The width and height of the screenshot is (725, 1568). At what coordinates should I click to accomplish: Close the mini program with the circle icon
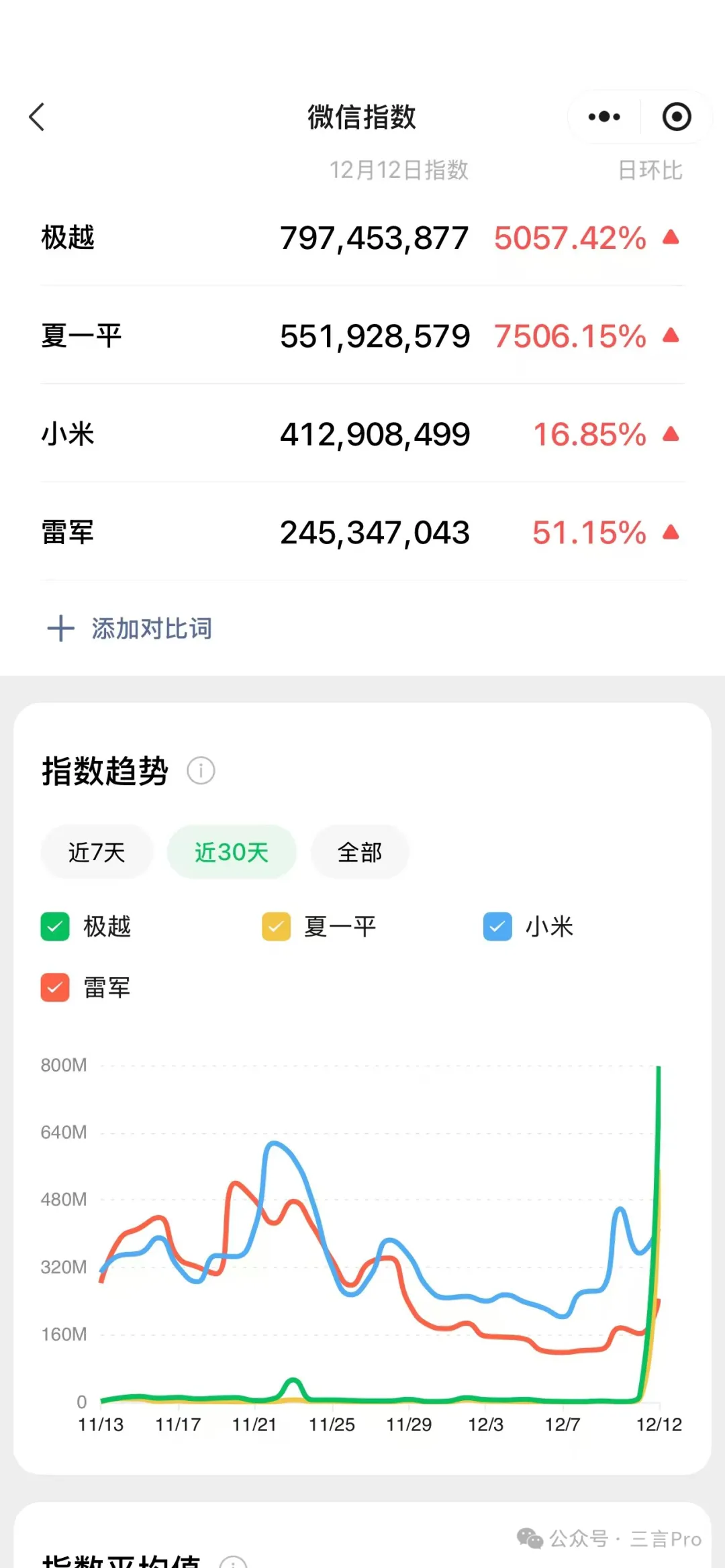coord(676,117)
